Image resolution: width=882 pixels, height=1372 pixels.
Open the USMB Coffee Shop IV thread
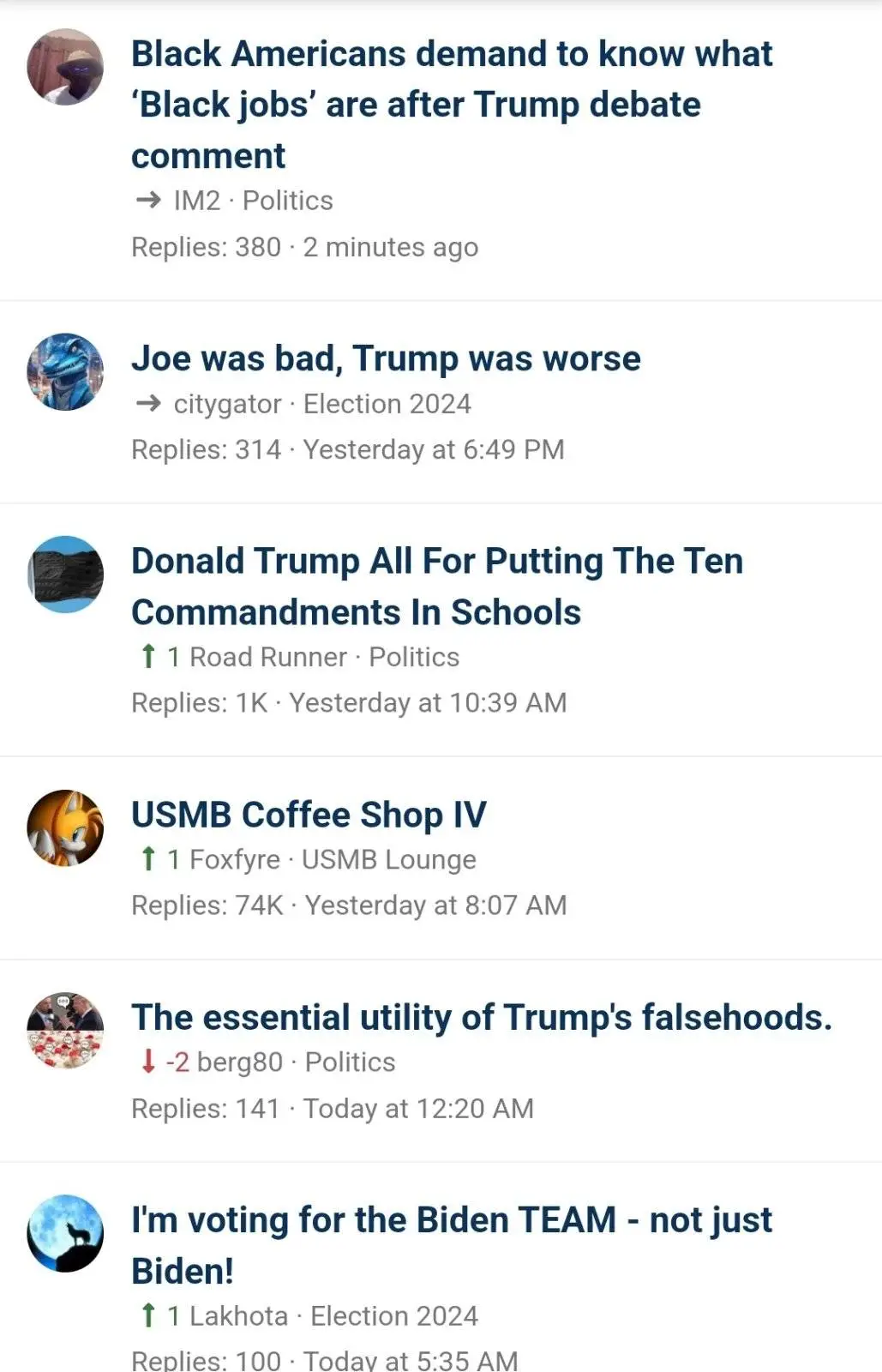point(309,815)
